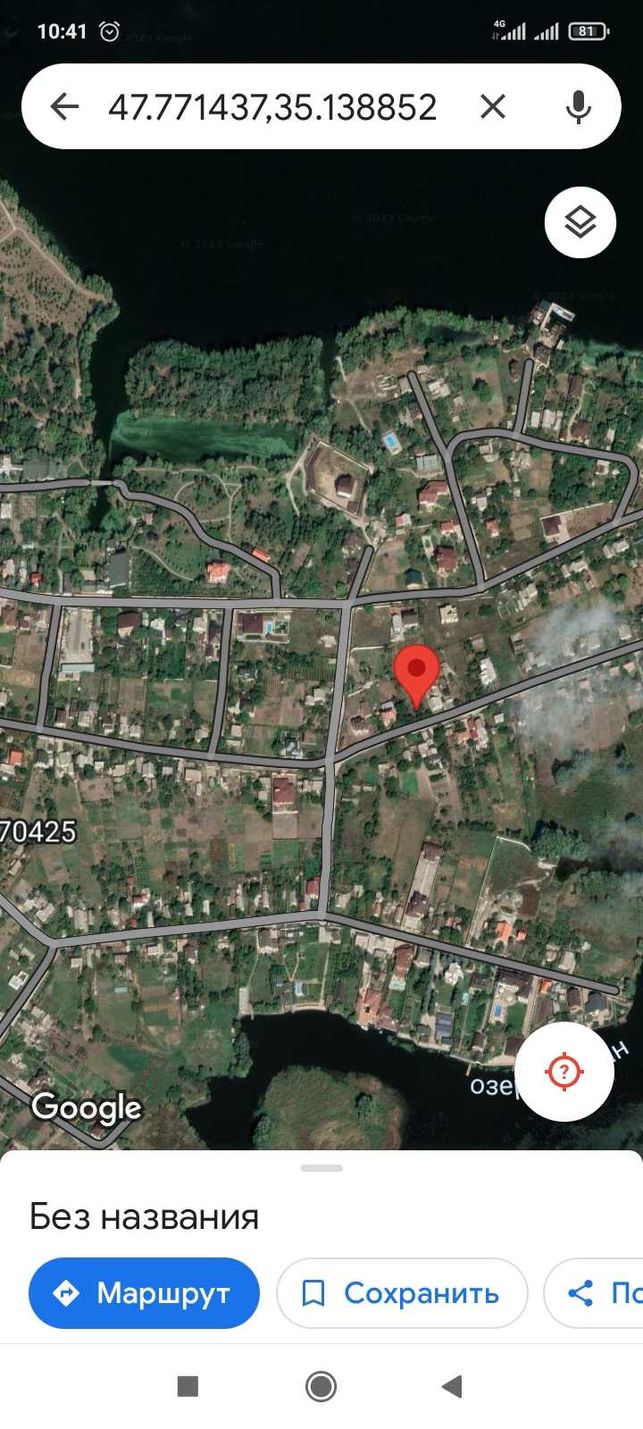
Task: Expand the place sheet via drag handle
Action: coord(321,1168)
